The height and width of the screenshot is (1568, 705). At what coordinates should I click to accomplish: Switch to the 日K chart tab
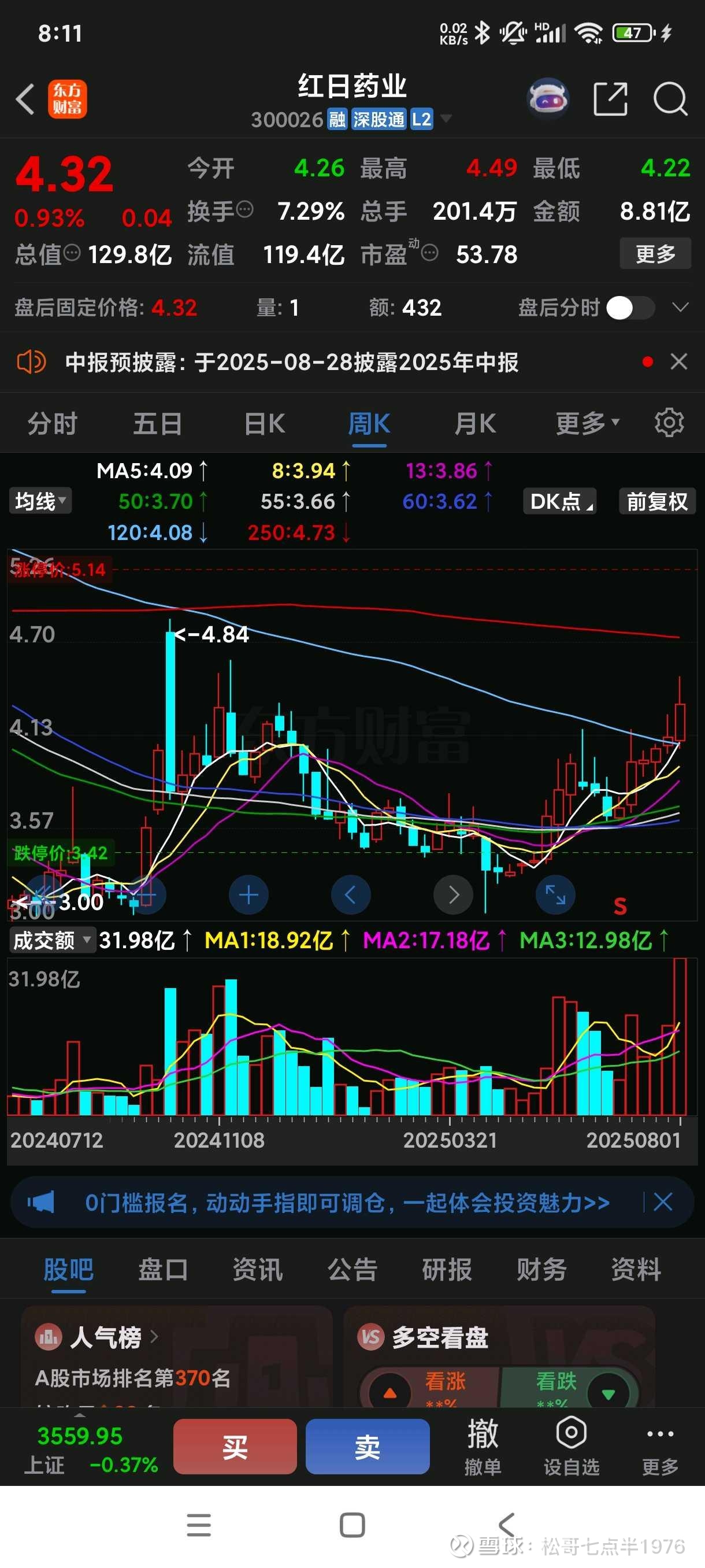click(264, 424)
